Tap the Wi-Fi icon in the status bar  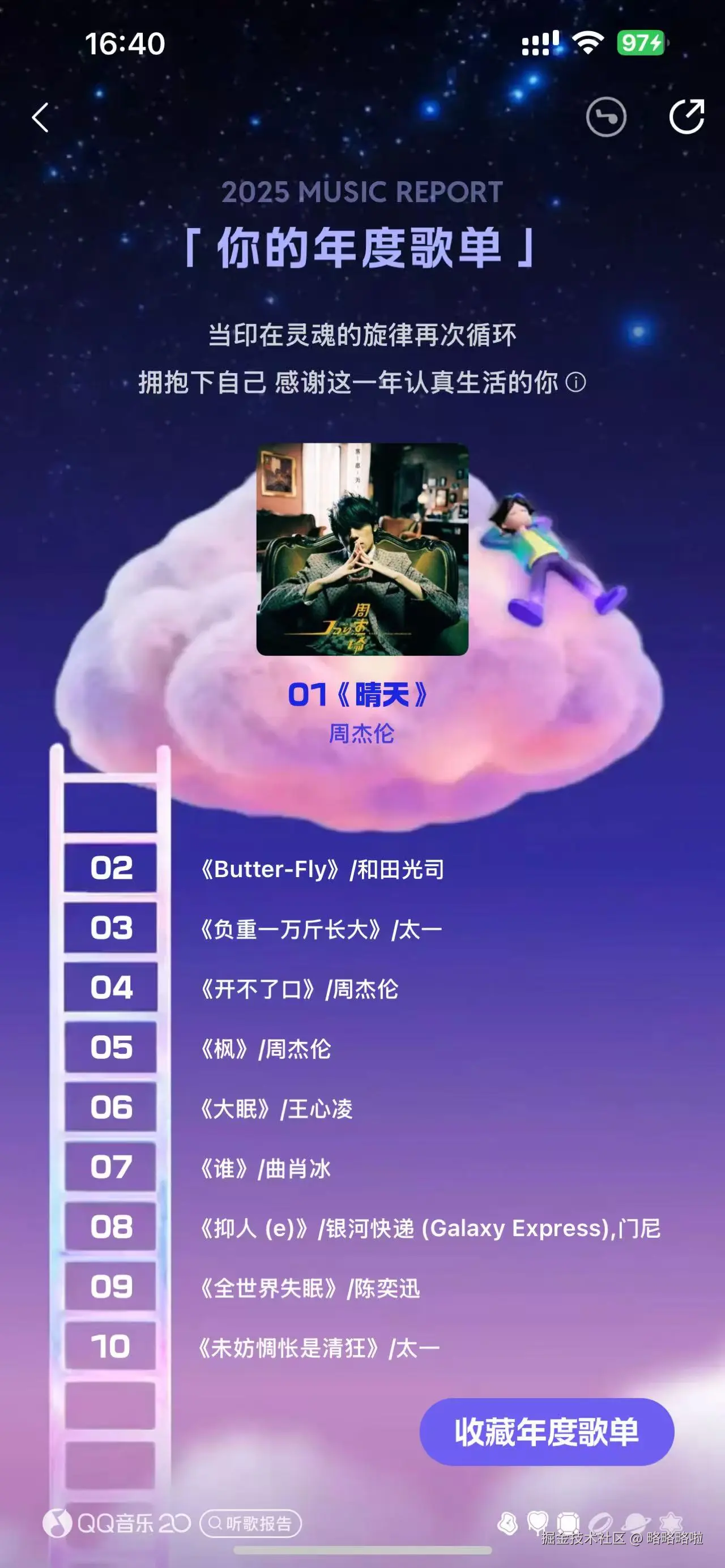pos(588,42)
